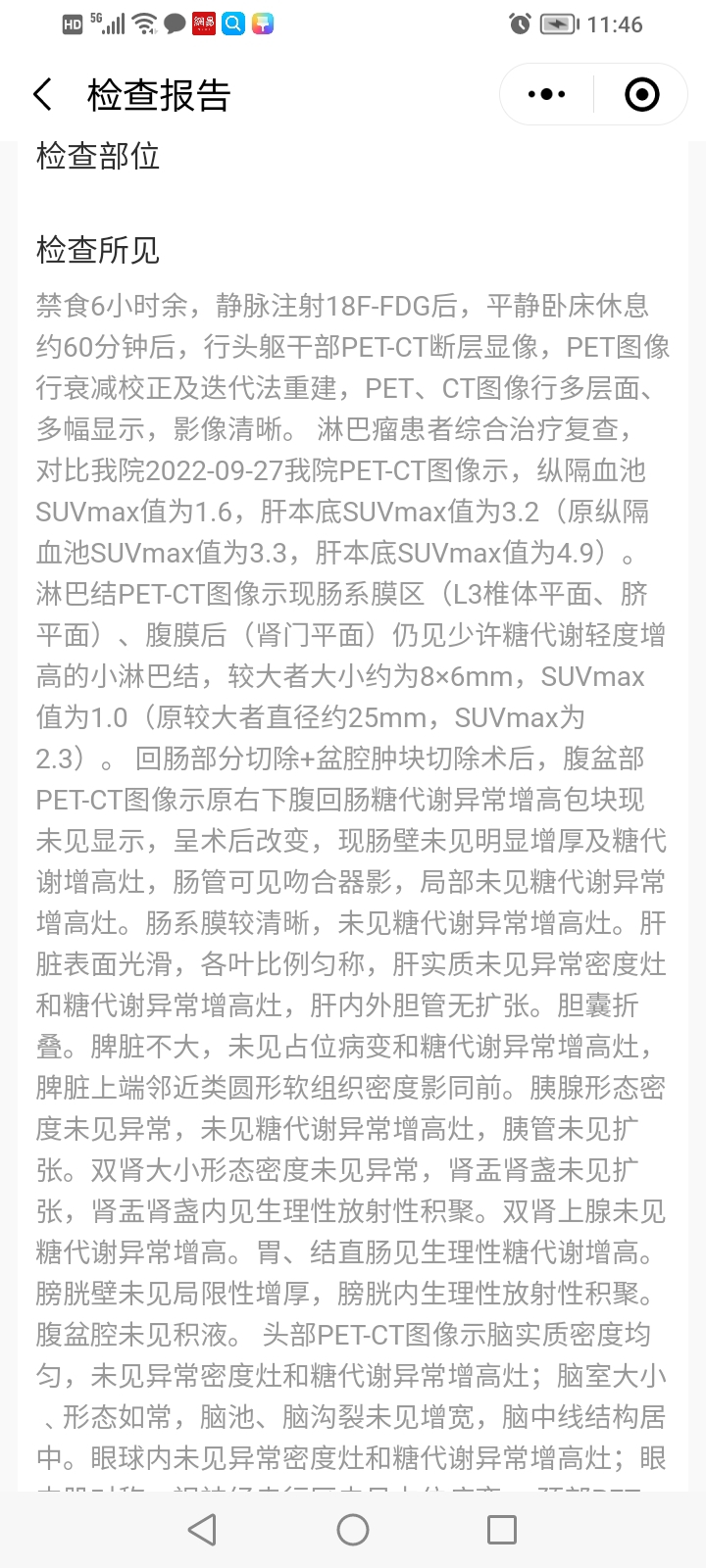Viewport: 706px width, 1568px height.
Task: Go to home via the system circle button
Action: tap(353, 1530)
